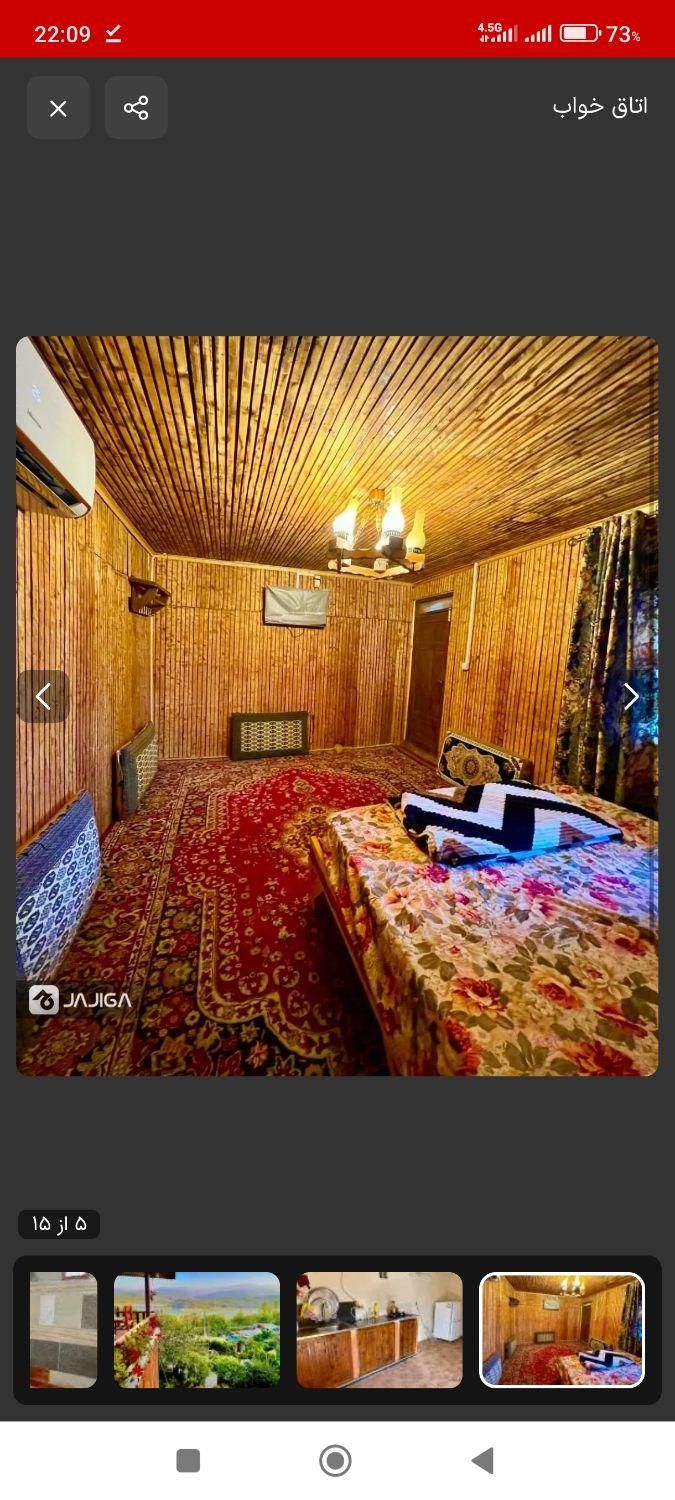Viewport: 675px width, 1500px height.
Task: Go to the next photo with right arrow
Action: coord(631,697)
